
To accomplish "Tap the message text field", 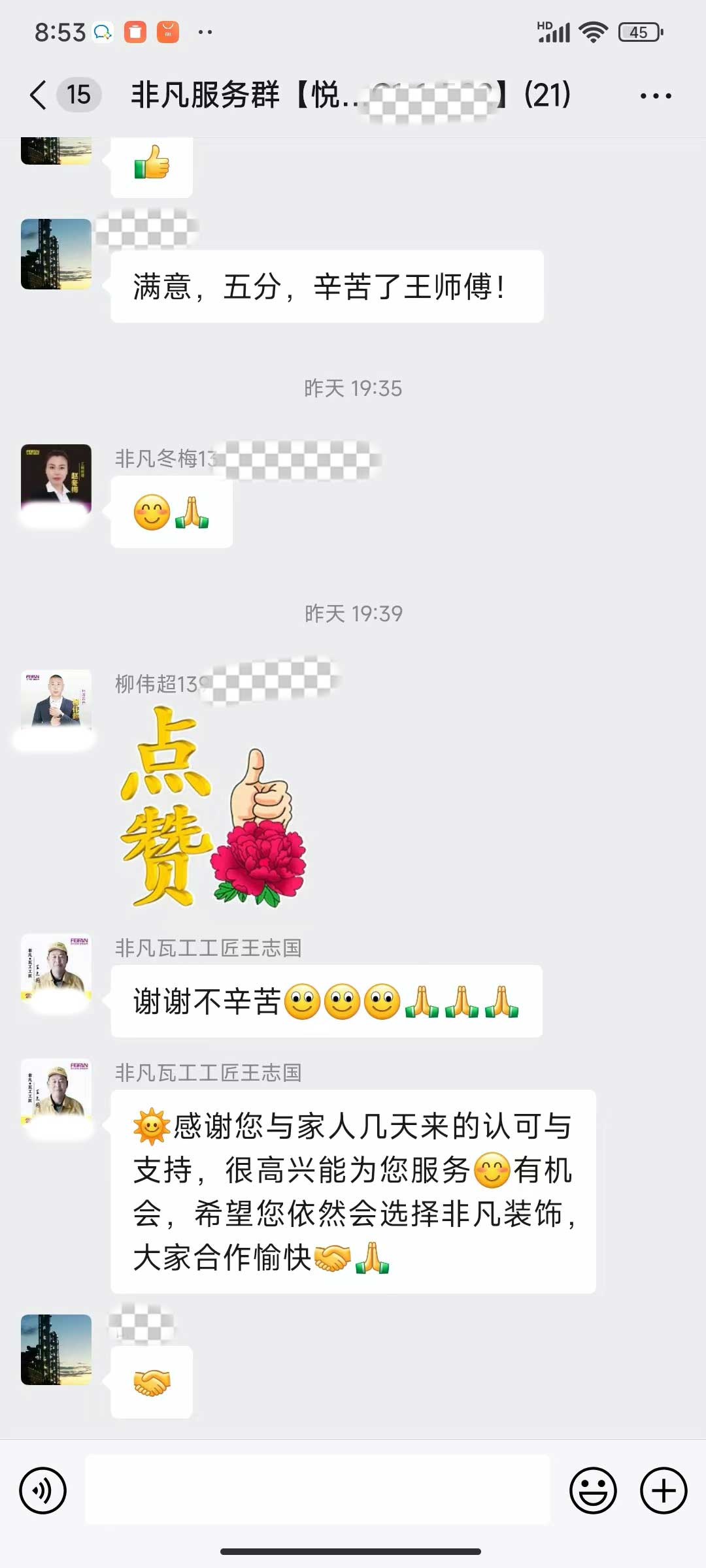I will click(318, 1490).
